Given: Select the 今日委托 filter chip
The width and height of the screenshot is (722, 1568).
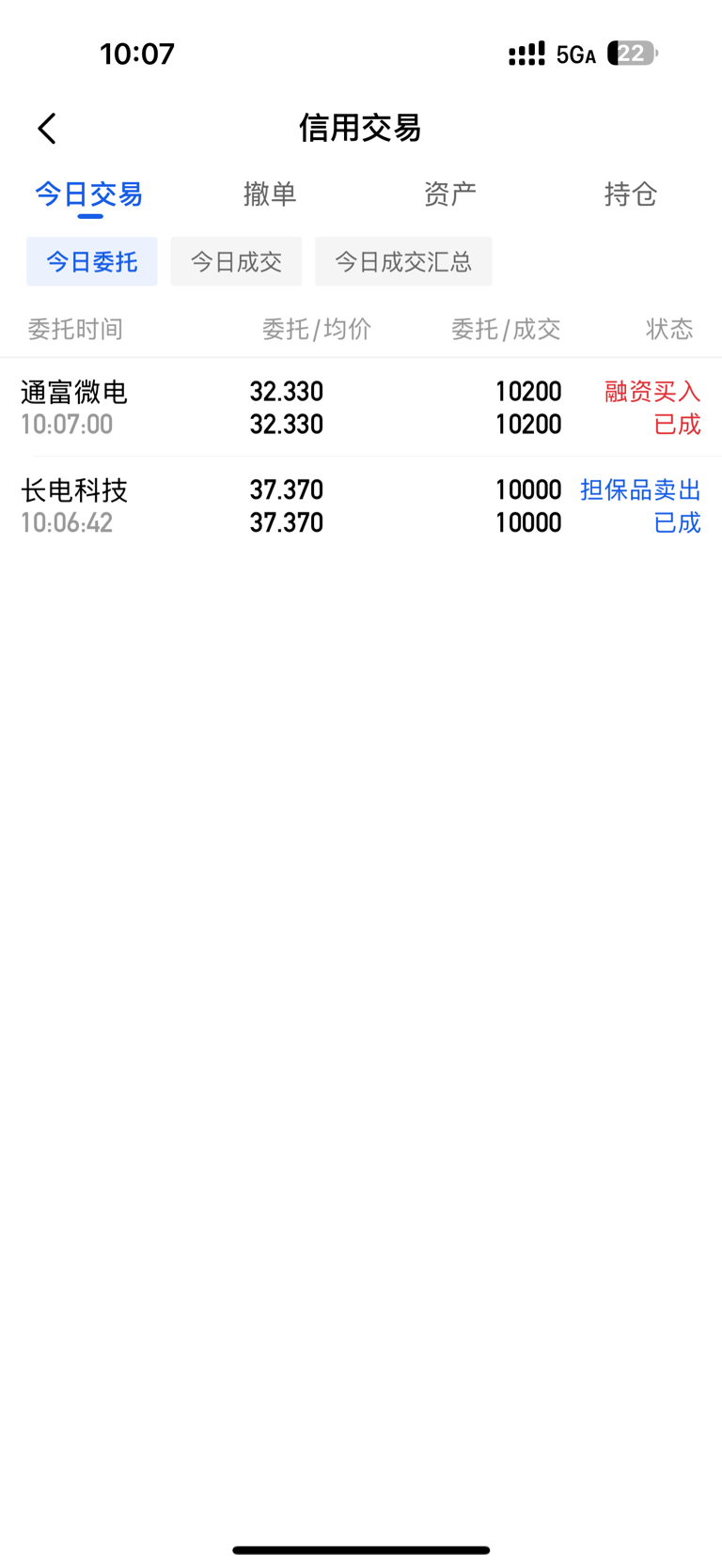Looking at the screenshot, I should coord(92,261).
